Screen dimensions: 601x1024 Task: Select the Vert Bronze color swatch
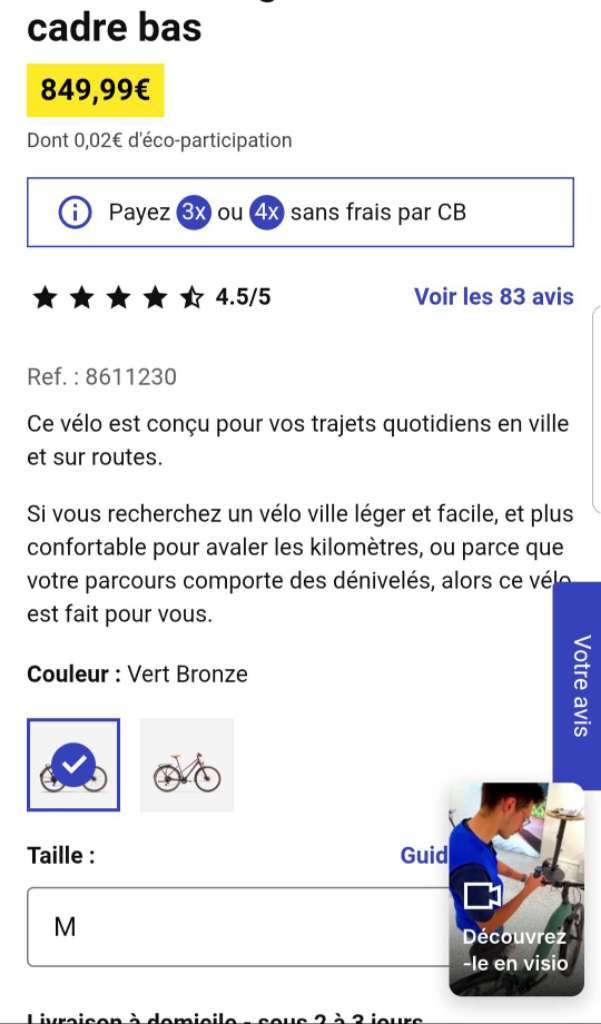pos(73,765)
